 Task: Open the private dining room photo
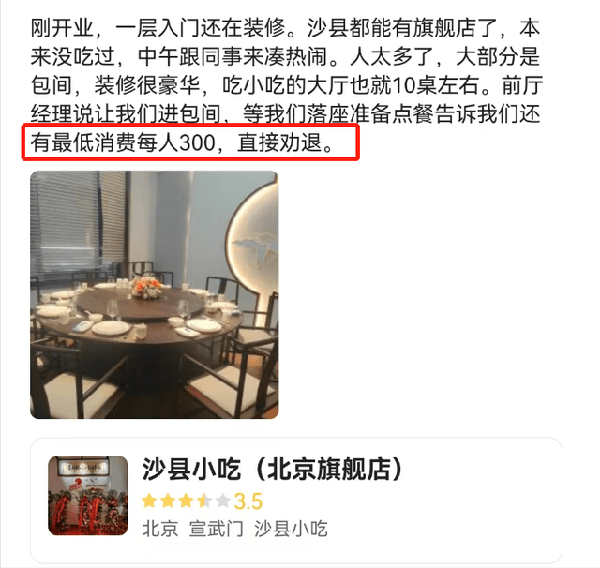click(x=154, y=294)
